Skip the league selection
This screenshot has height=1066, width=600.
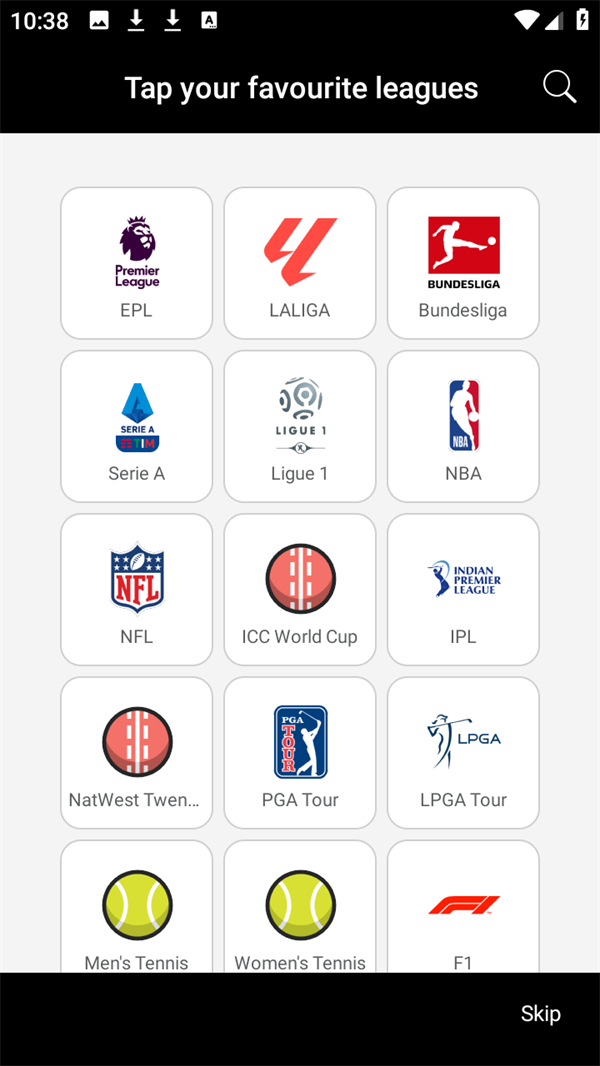click(x=540, y=1013)
